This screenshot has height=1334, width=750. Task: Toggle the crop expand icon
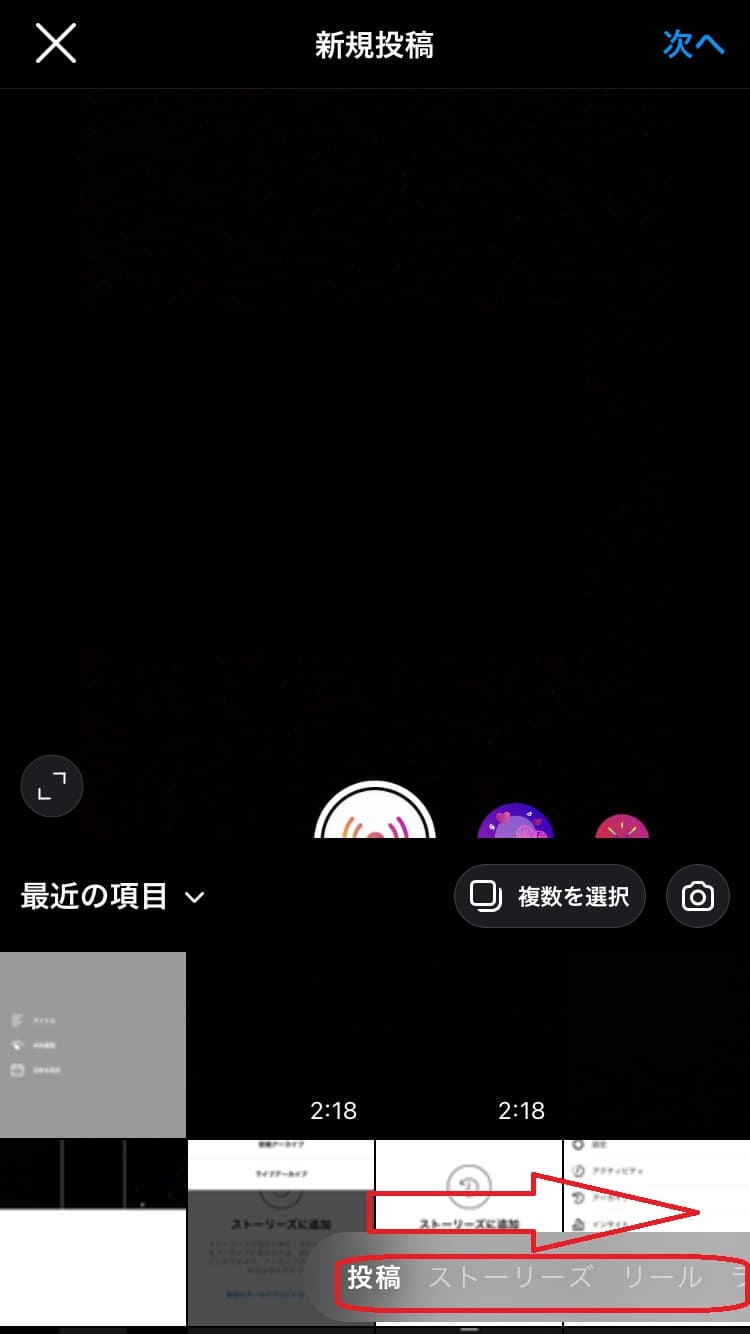point(52,787)
